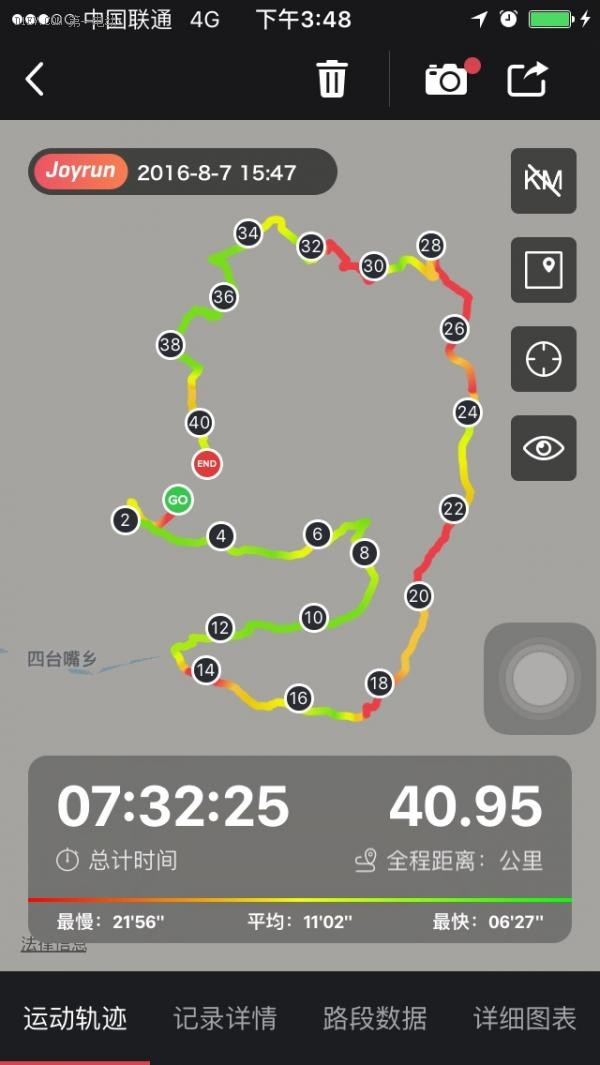This screenshot has width=600, height=1065.
Task: Recenter the map on the route
Action: click(543, 359)
